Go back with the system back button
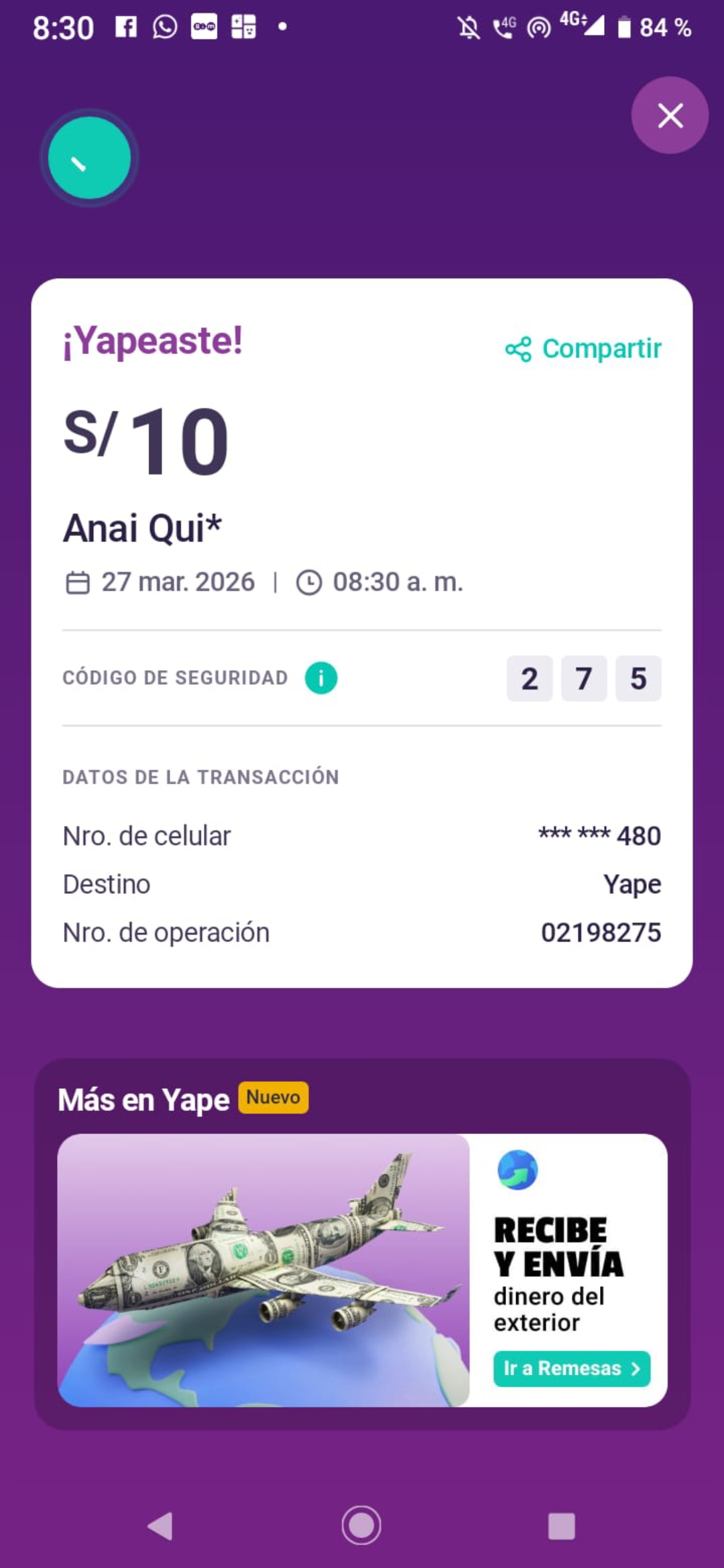The height and width of the screenshot is (1568, 724). (161, 1526)
